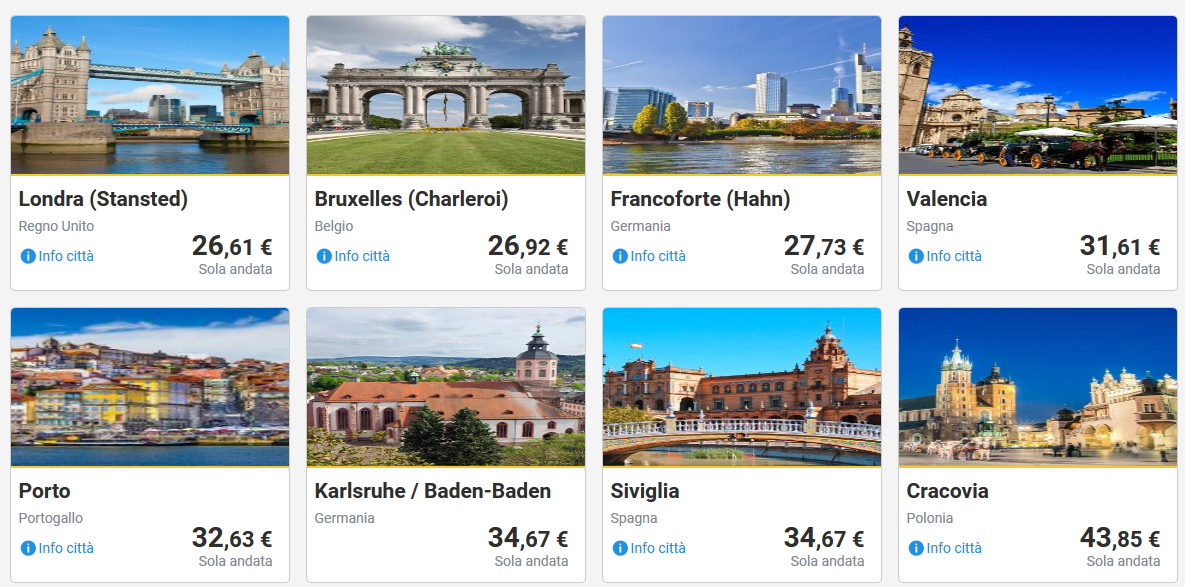
Task: View Info città for Bruxelles (Charleroi)
Action: click(x=354, y=256)
